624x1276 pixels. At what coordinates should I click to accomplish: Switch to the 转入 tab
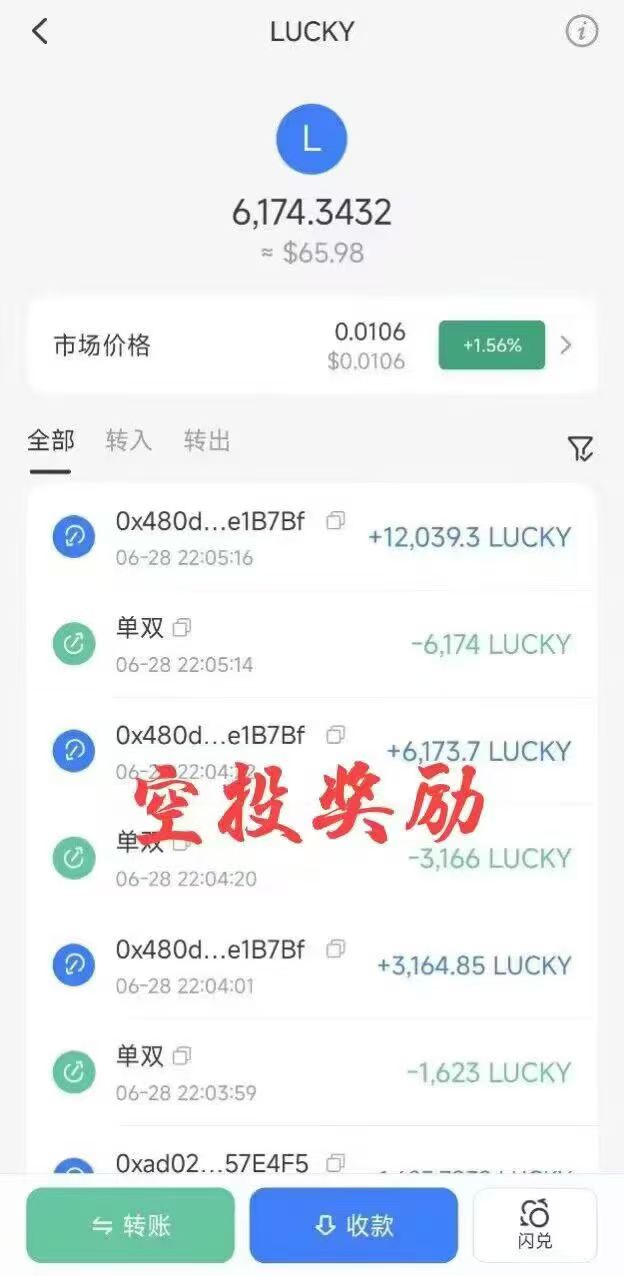[x=129, y=441]
